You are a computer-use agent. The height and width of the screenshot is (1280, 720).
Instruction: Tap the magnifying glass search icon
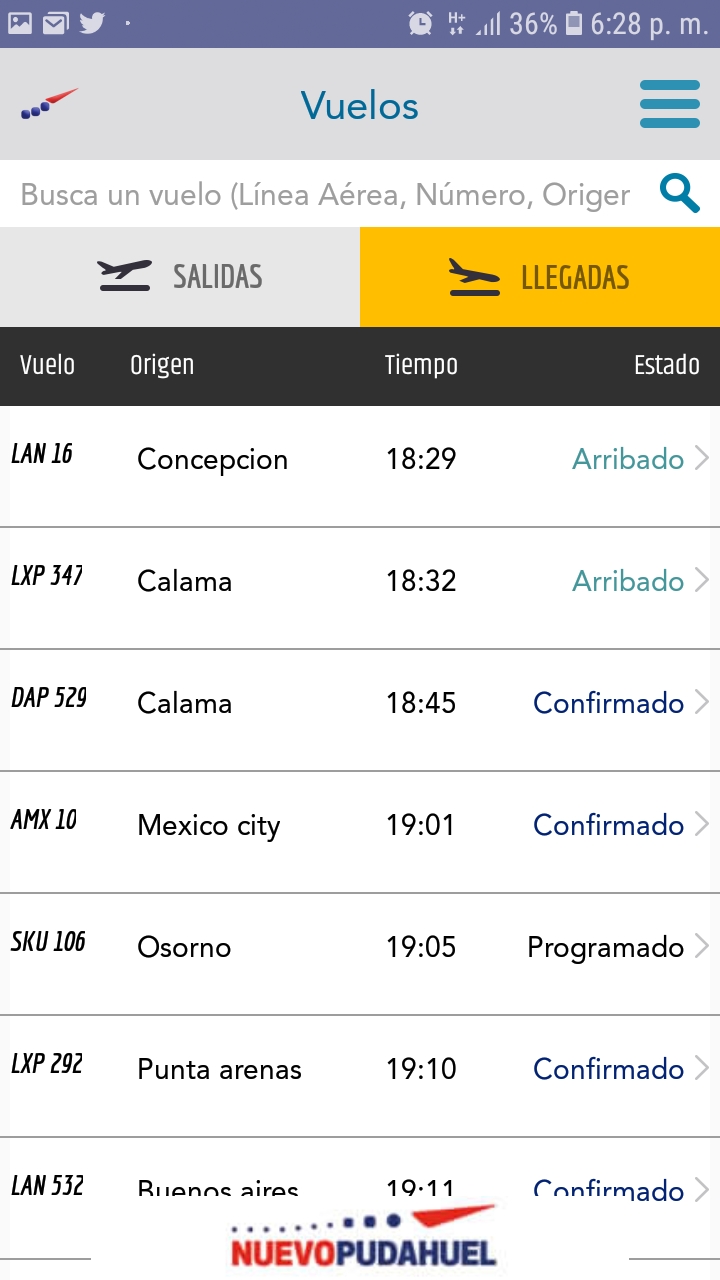[679, 193]
